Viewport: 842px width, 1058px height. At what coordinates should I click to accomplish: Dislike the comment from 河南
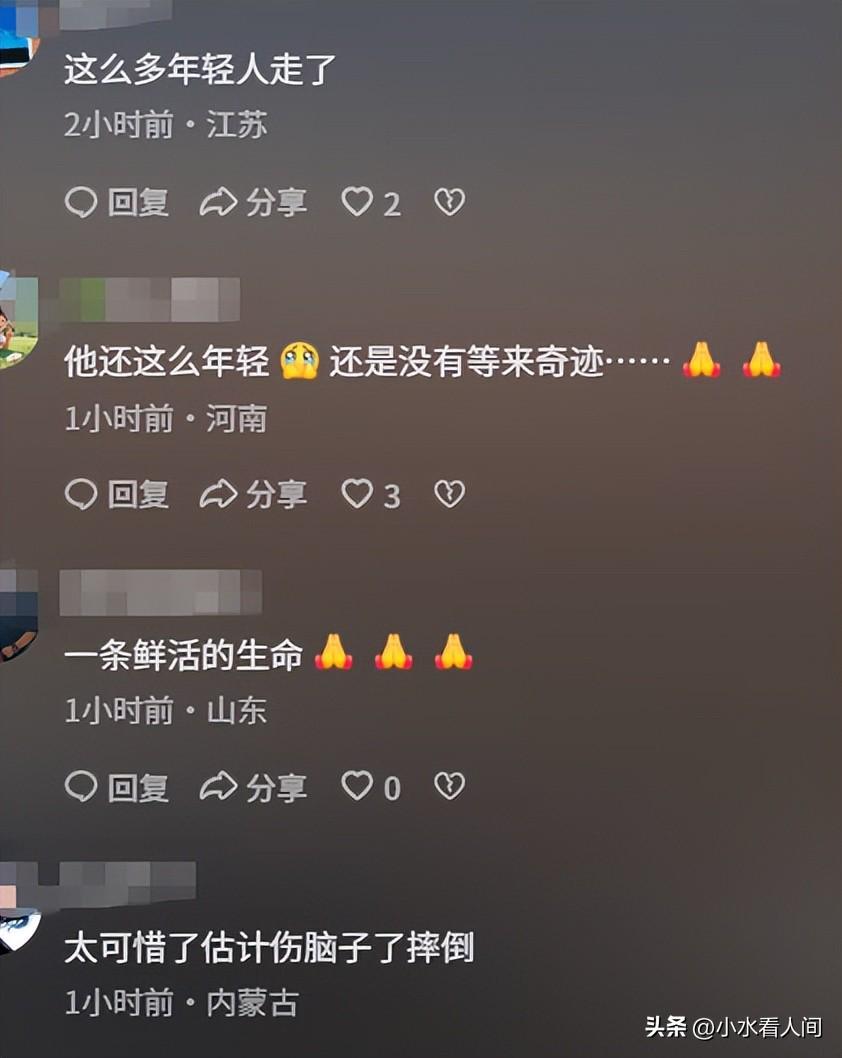point(449,494)
